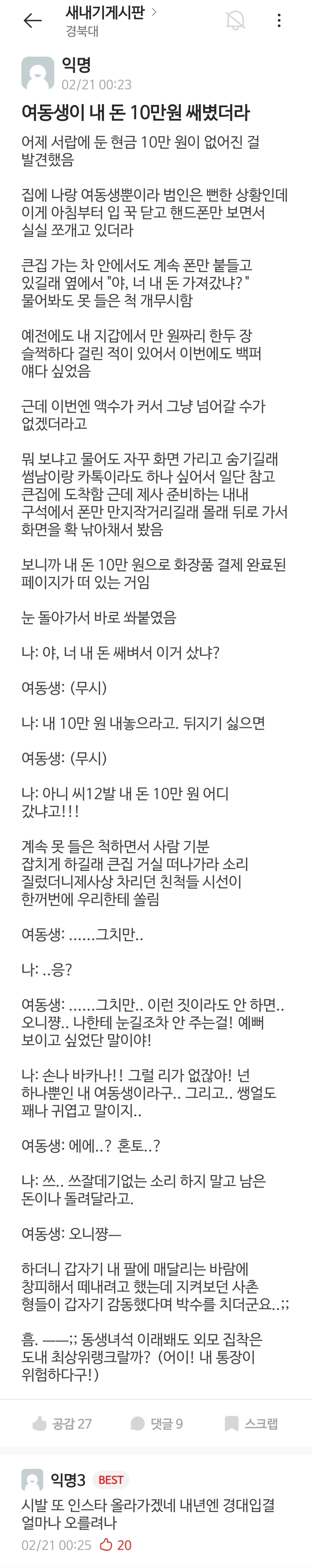Open the three-dot overflow menu
312x1568 pixels.
279,21
